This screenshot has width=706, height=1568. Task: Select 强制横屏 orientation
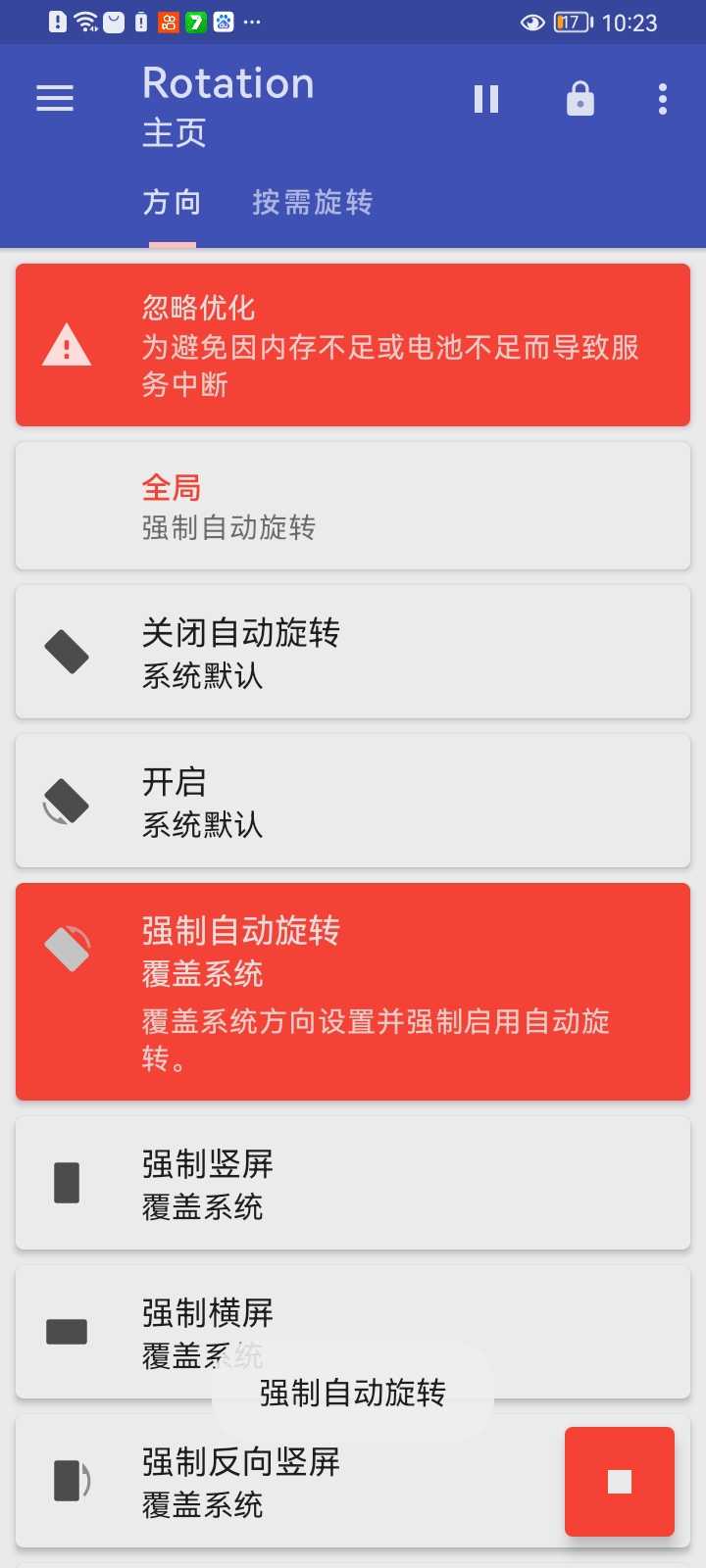pyautogui.click(x=353, y=1332)
